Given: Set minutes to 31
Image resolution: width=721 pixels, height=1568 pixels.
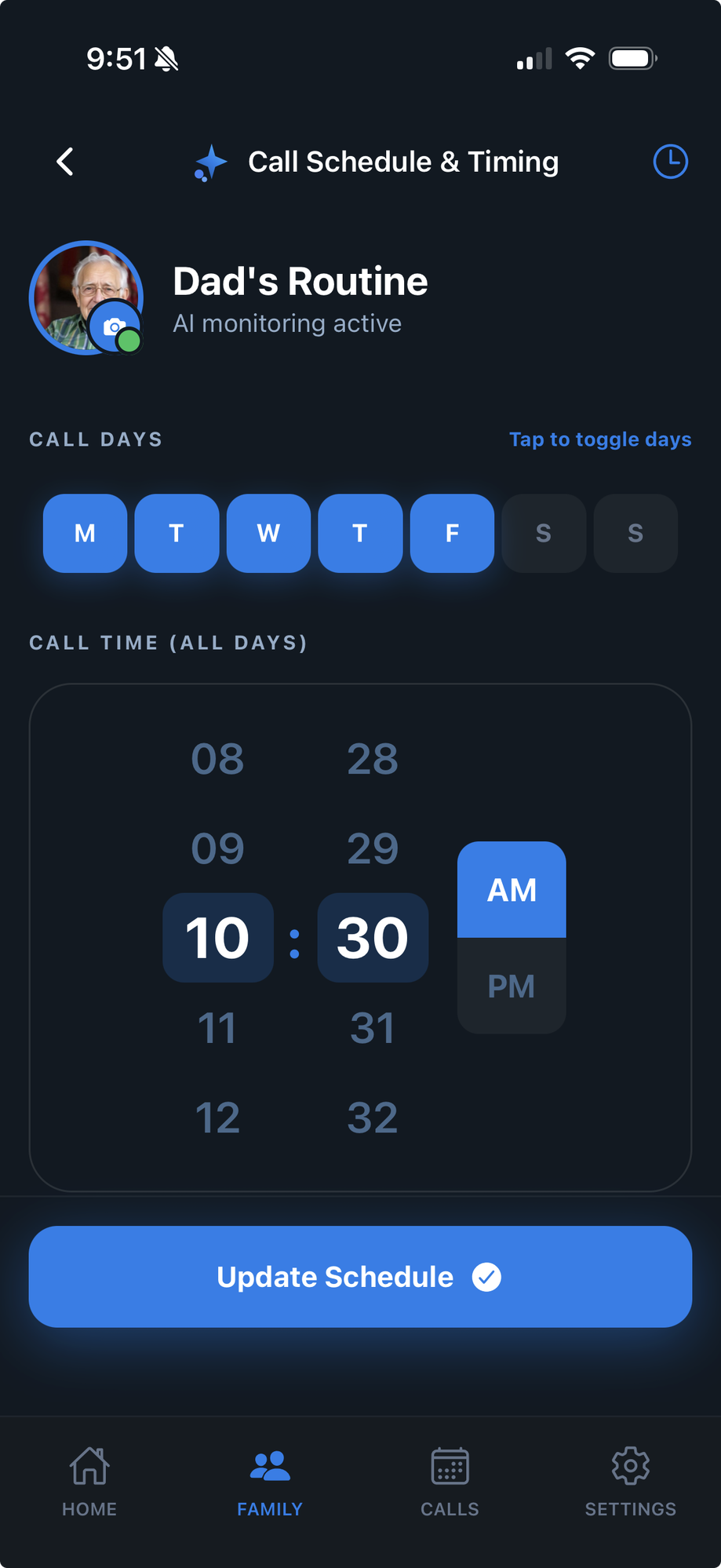Looking at the screenshot, I should (x=373, y=1028).
